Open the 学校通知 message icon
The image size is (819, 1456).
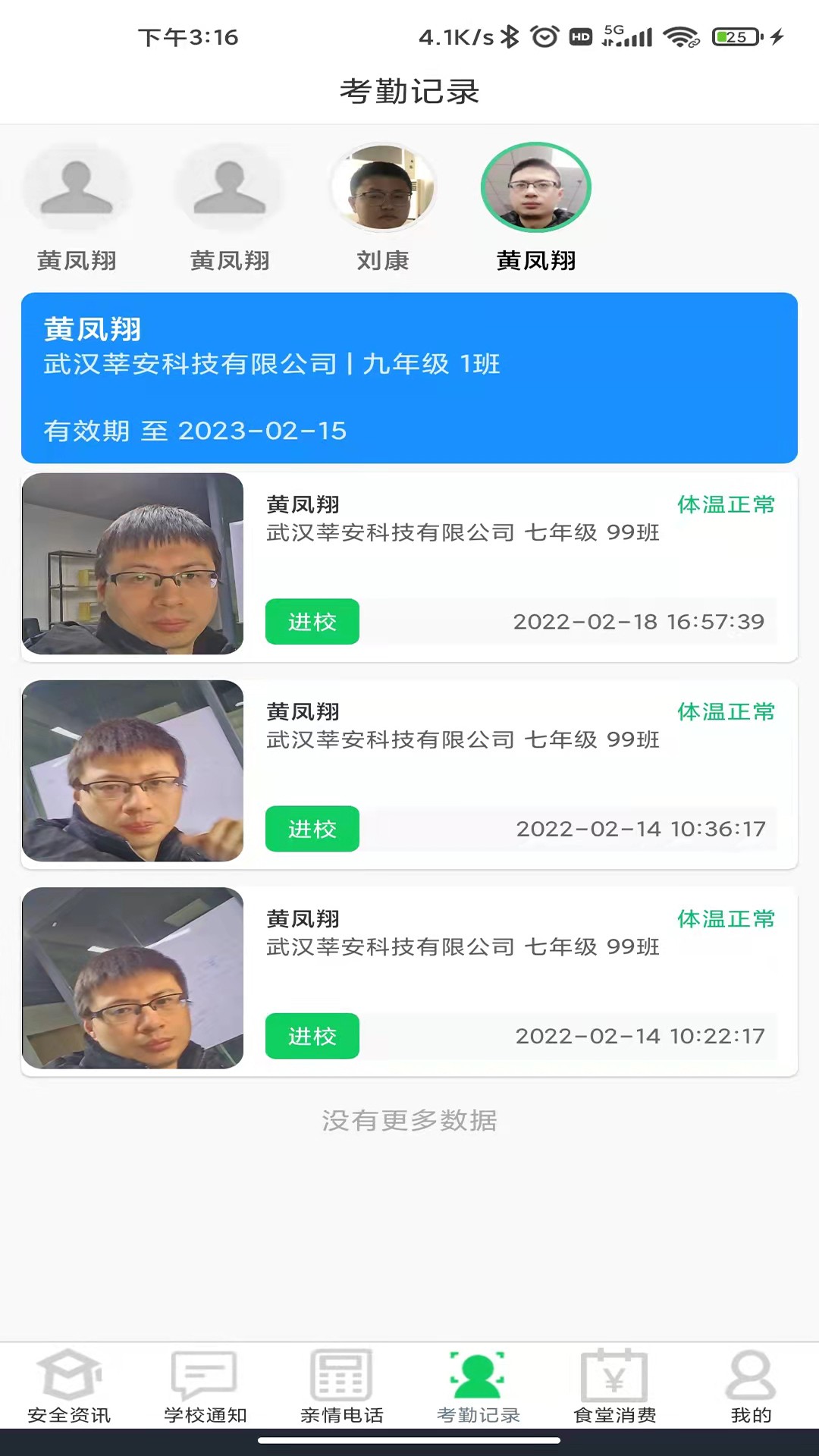coord(205,1376)
